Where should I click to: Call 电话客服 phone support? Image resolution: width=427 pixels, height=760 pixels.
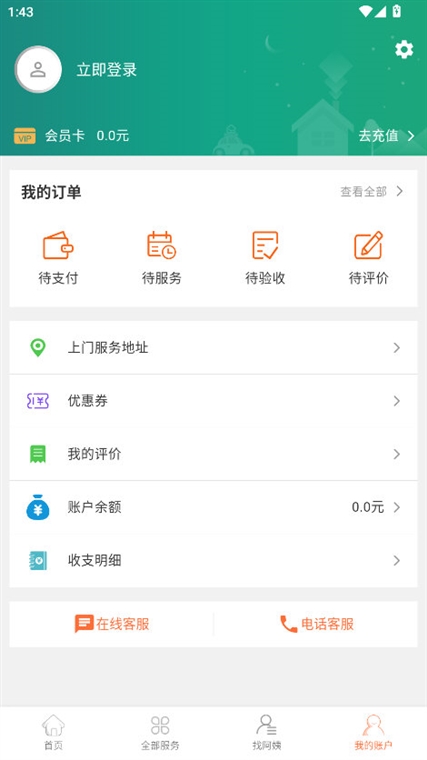tap(316, 624)
